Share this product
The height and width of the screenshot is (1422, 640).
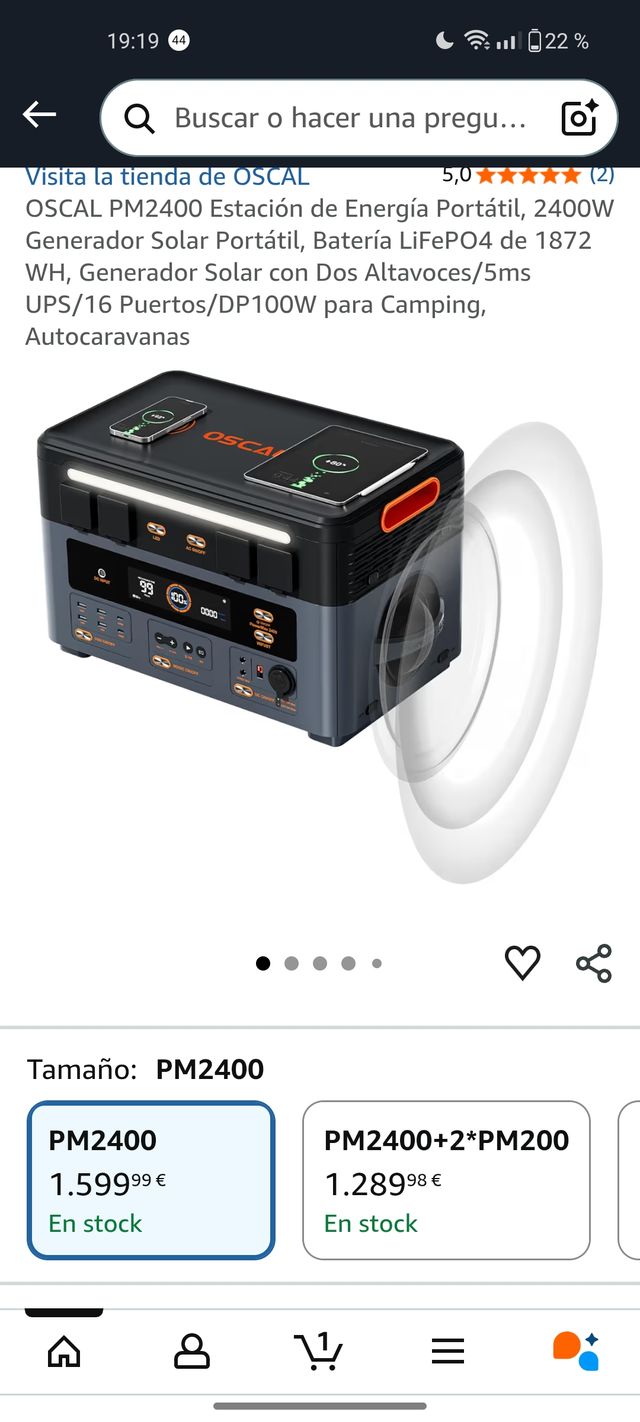click(x=594, y=962)
